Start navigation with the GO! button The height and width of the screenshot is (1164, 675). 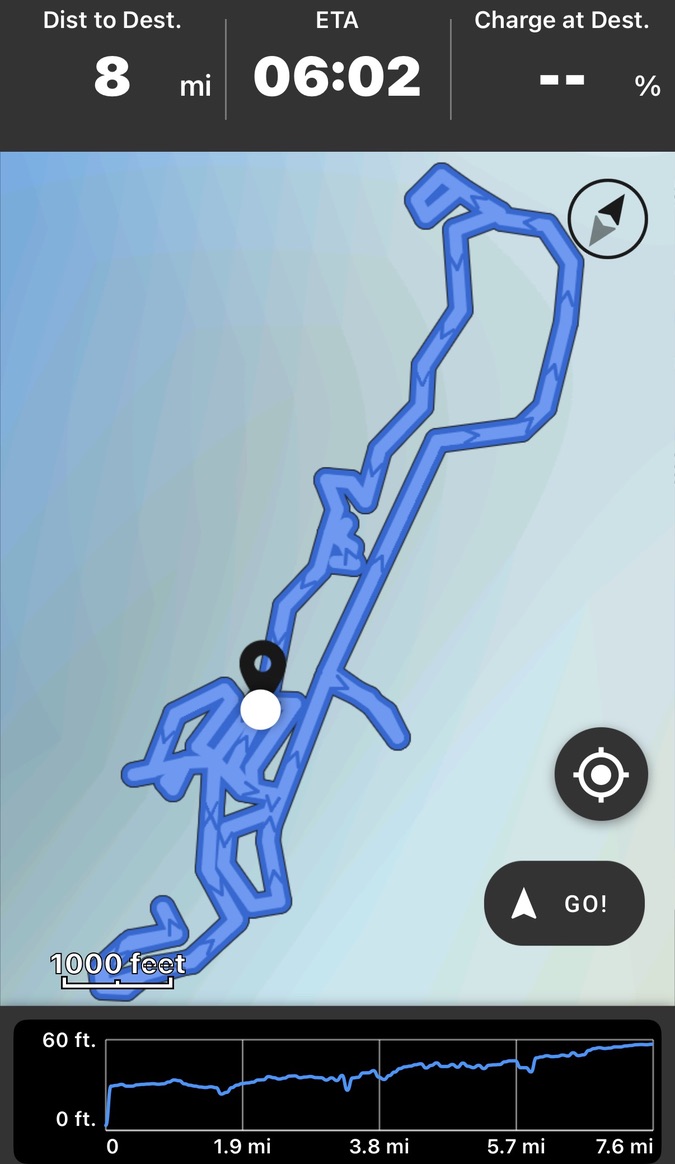[564, 904]
